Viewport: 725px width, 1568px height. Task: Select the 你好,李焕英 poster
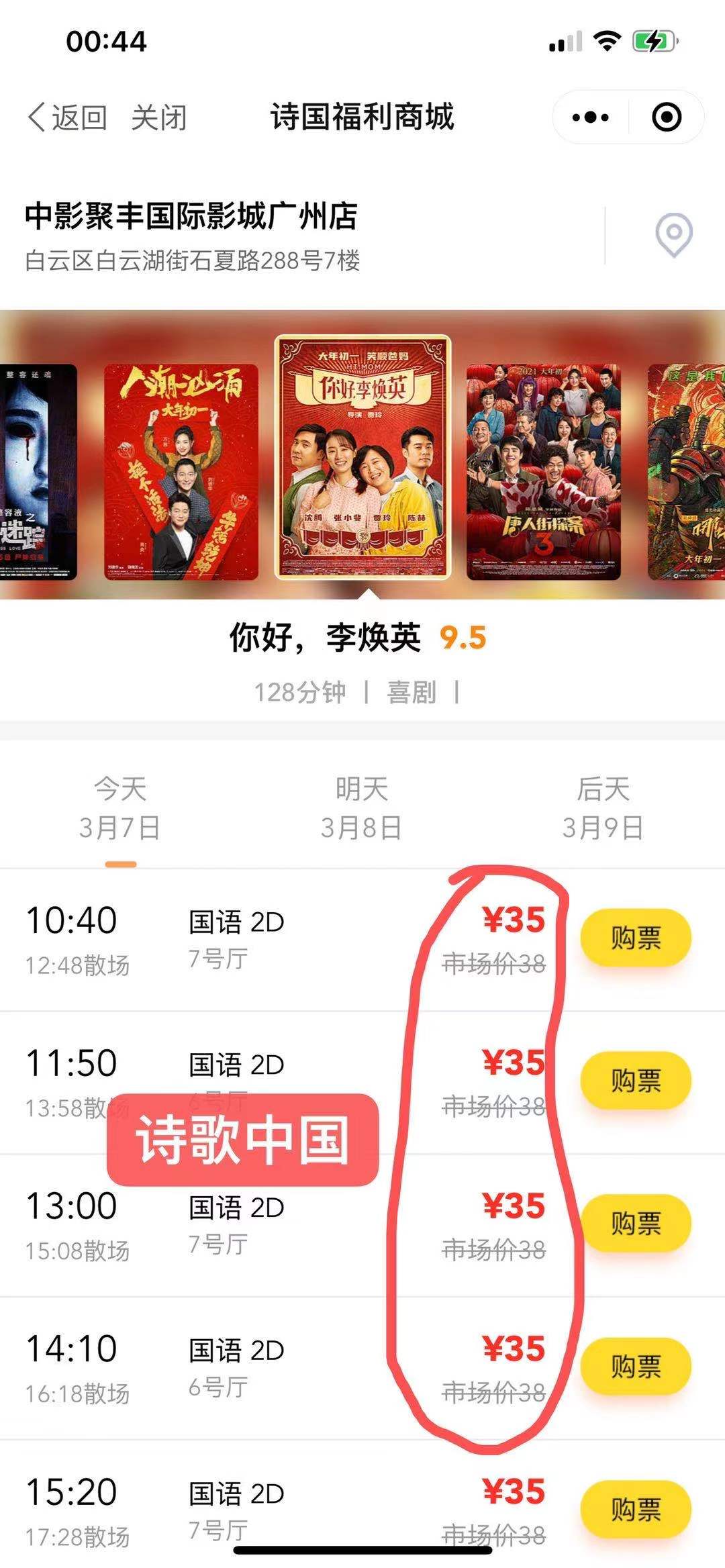click(362, 458)
